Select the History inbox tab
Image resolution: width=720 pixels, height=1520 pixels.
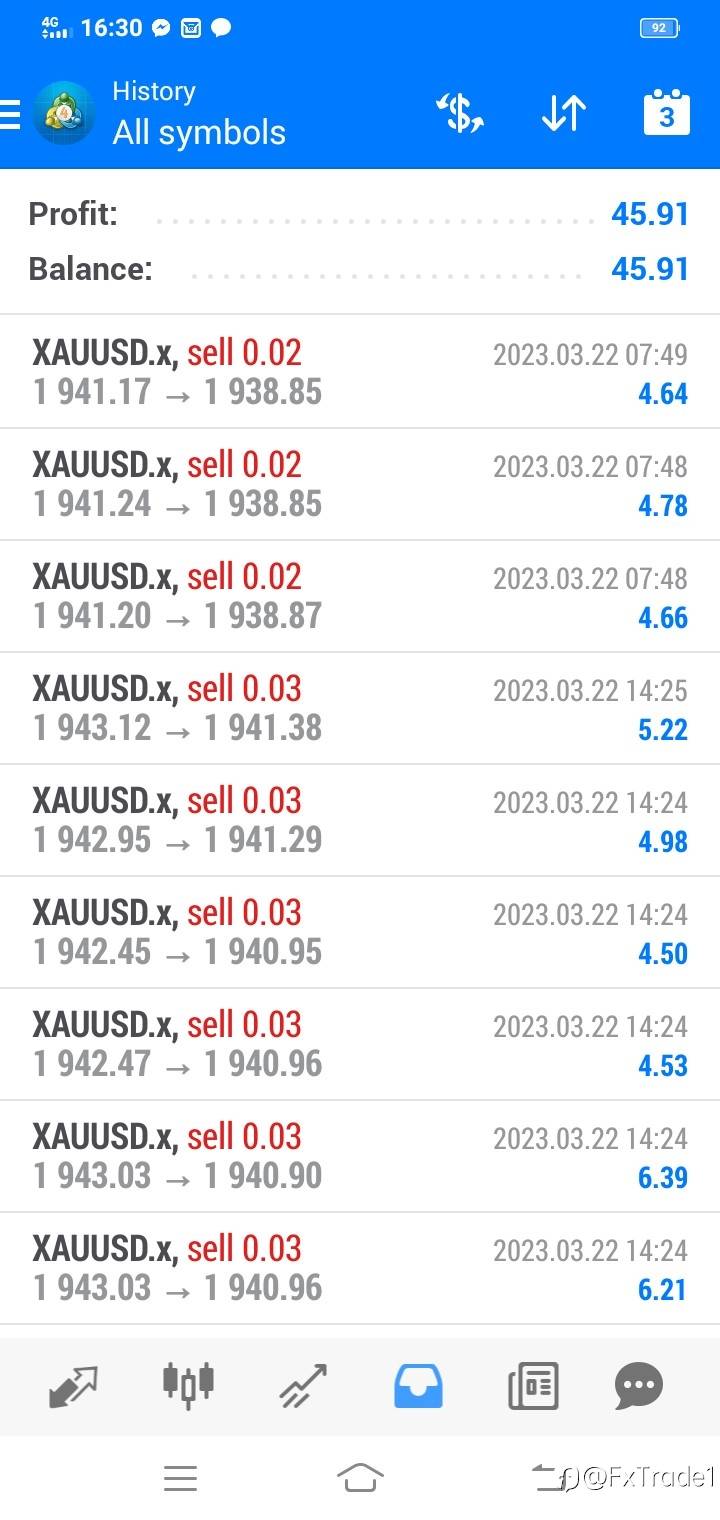click(418, 1386)
